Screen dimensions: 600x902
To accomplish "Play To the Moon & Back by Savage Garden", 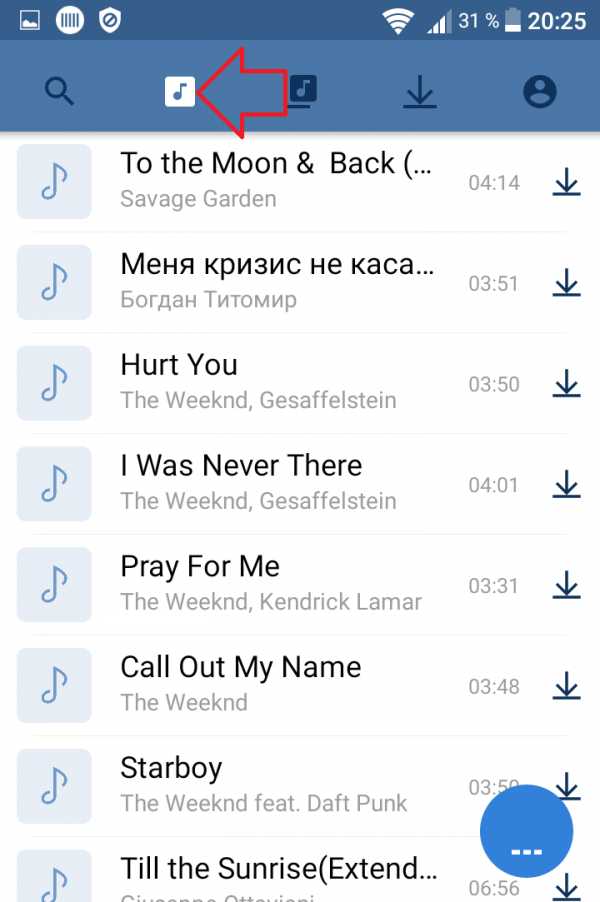I will click(x=277, y=180).
